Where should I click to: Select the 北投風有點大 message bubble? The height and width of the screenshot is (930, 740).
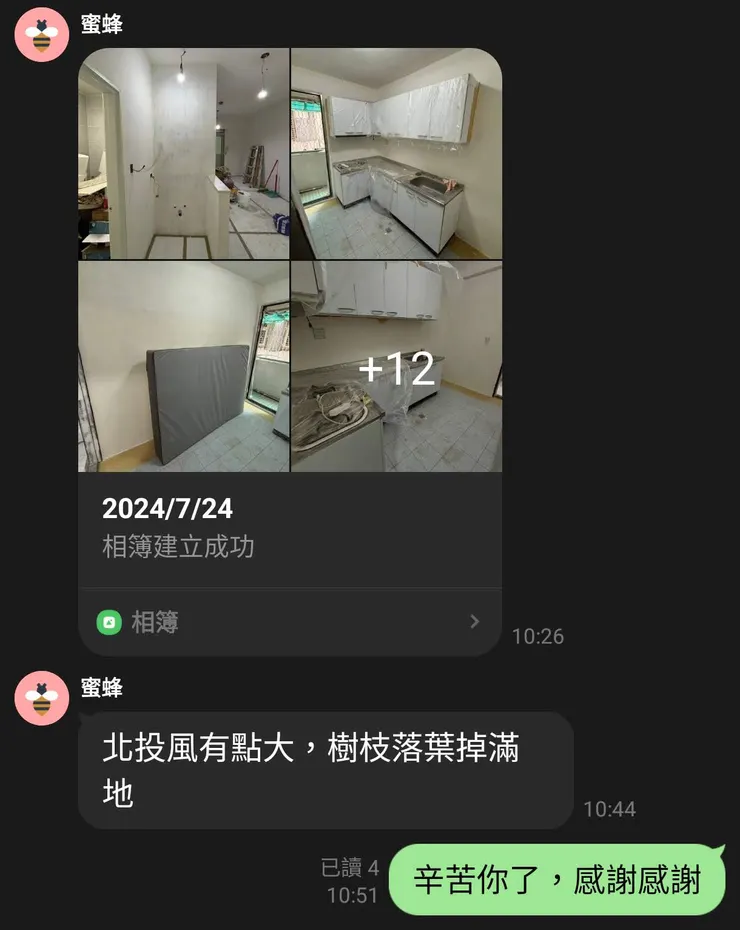(320, 770)
